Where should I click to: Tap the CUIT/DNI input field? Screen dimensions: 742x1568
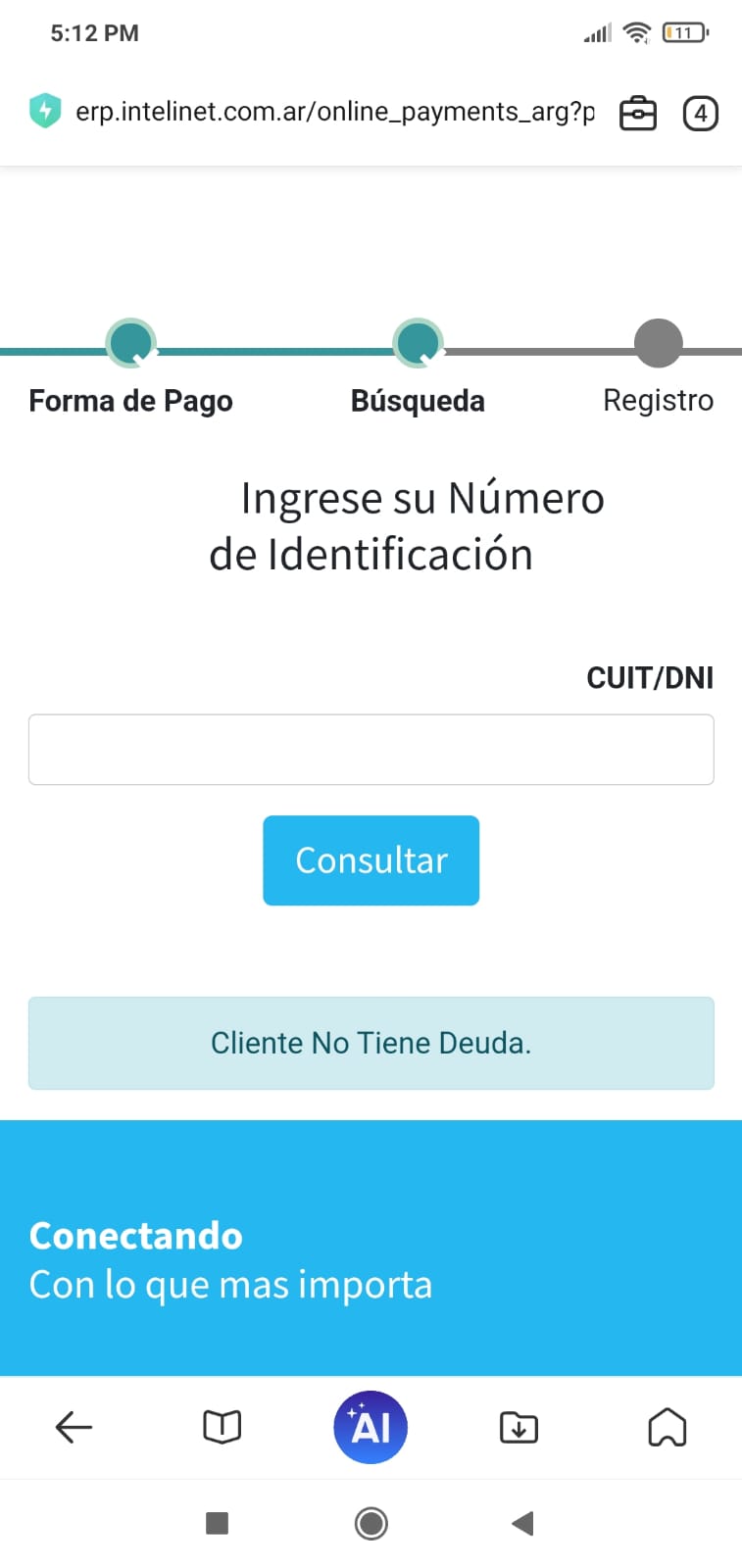point(371,750)
